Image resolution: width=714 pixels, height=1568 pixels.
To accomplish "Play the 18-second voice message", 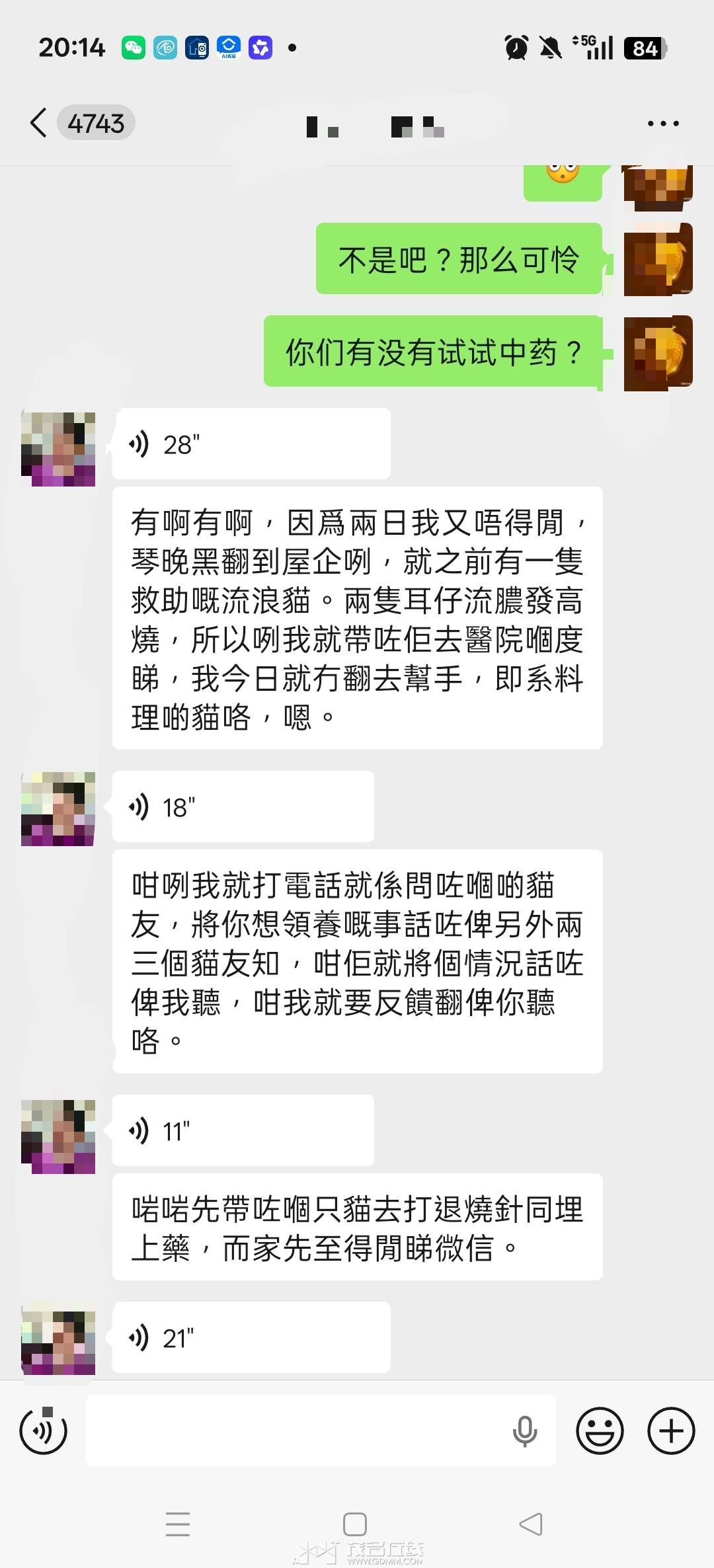I will pyautogui.click(x=243, y=807).
